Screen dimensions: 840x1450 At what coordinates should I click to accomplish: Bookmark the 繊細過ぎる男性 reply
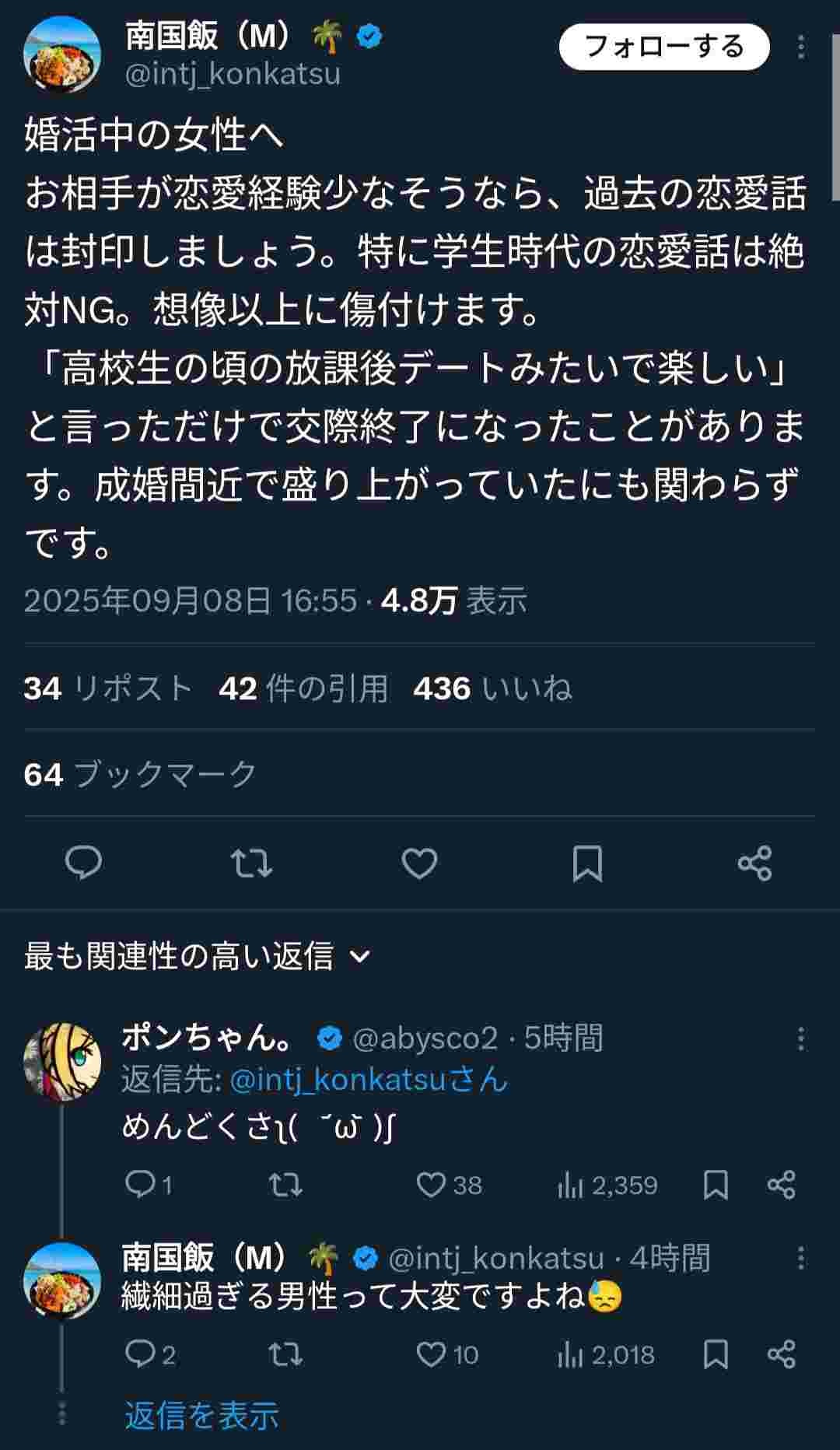click(716, 1354)
